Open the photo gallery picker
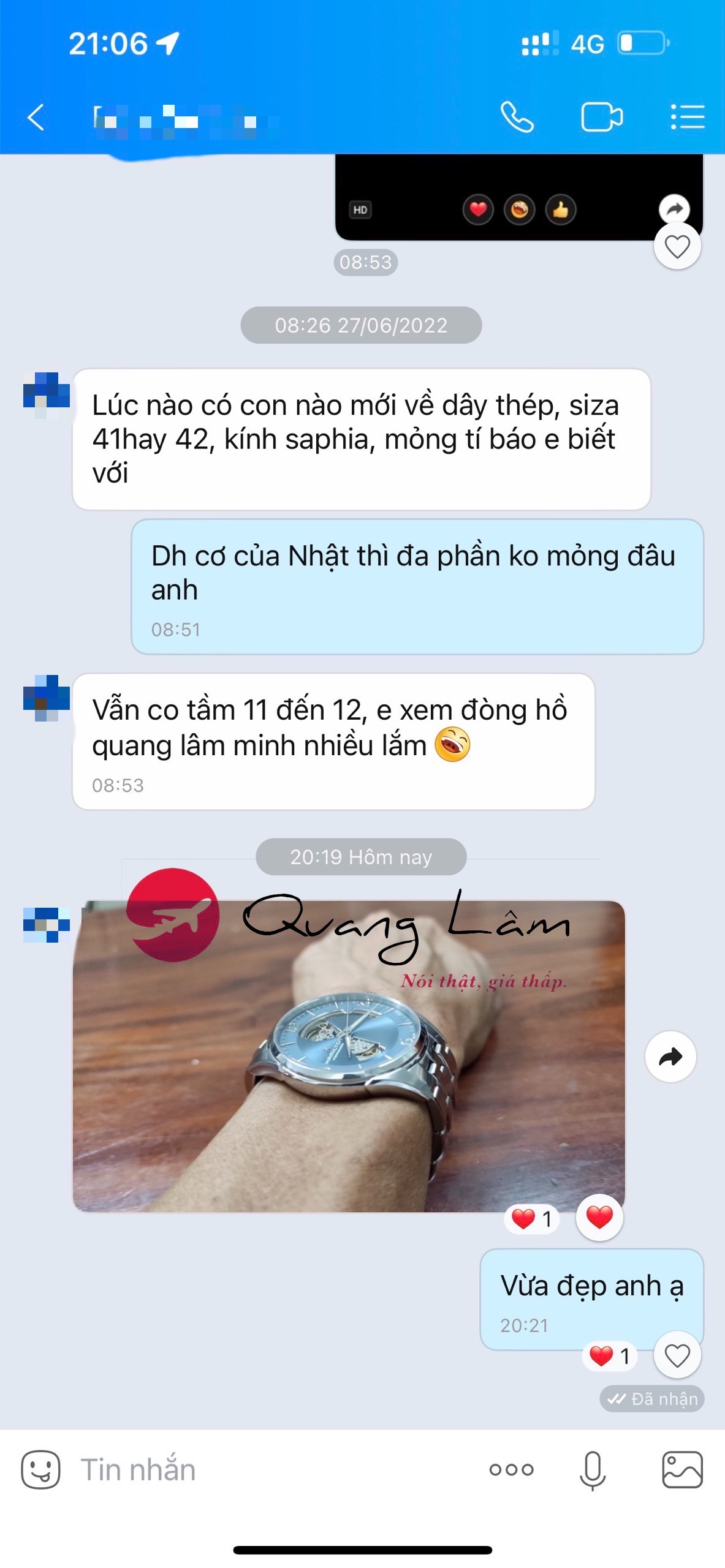The width and height of the screenshot is (725, 1568). [x=682, y=1469]
